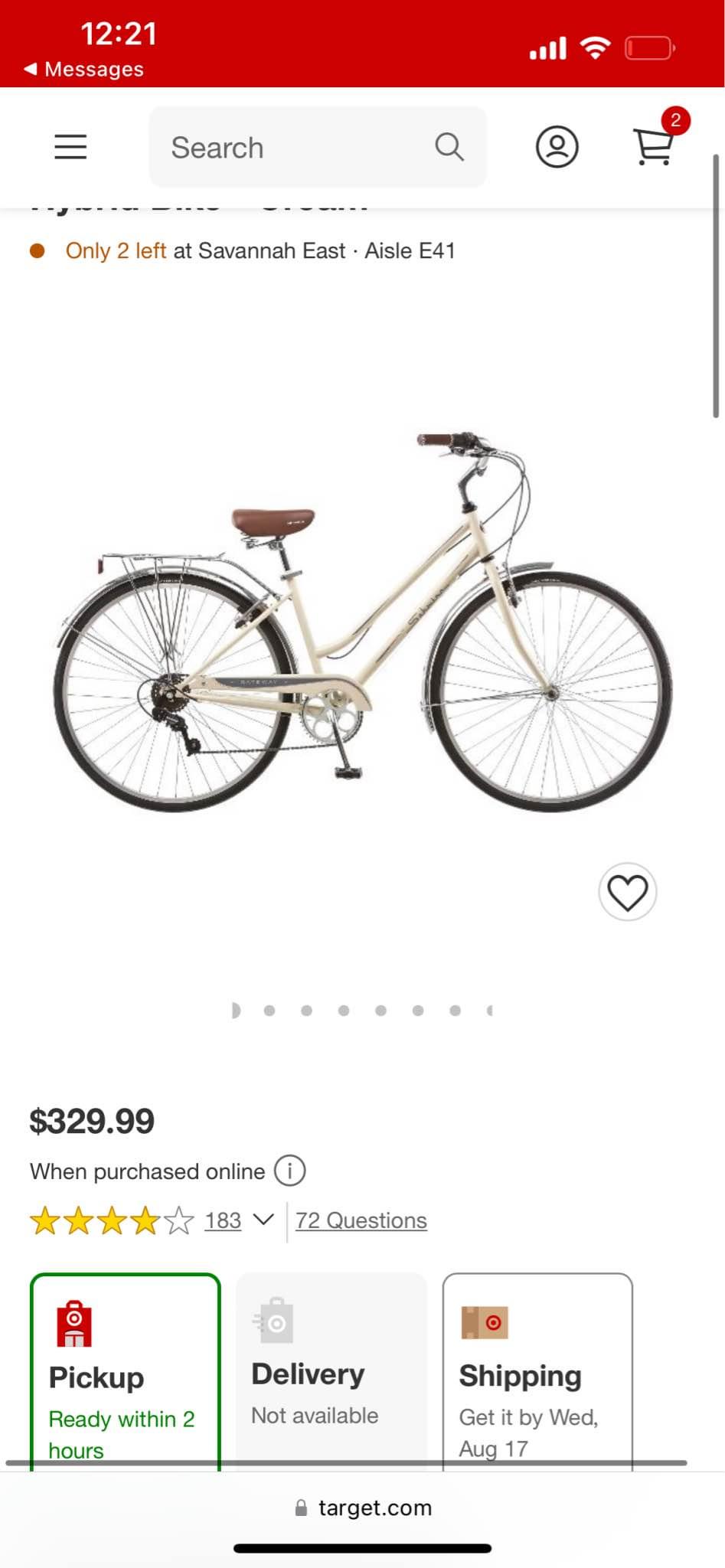Open the account profile icon
Image resolution: width=725 pixels, height=1568 pixels.
coord(557,147)
